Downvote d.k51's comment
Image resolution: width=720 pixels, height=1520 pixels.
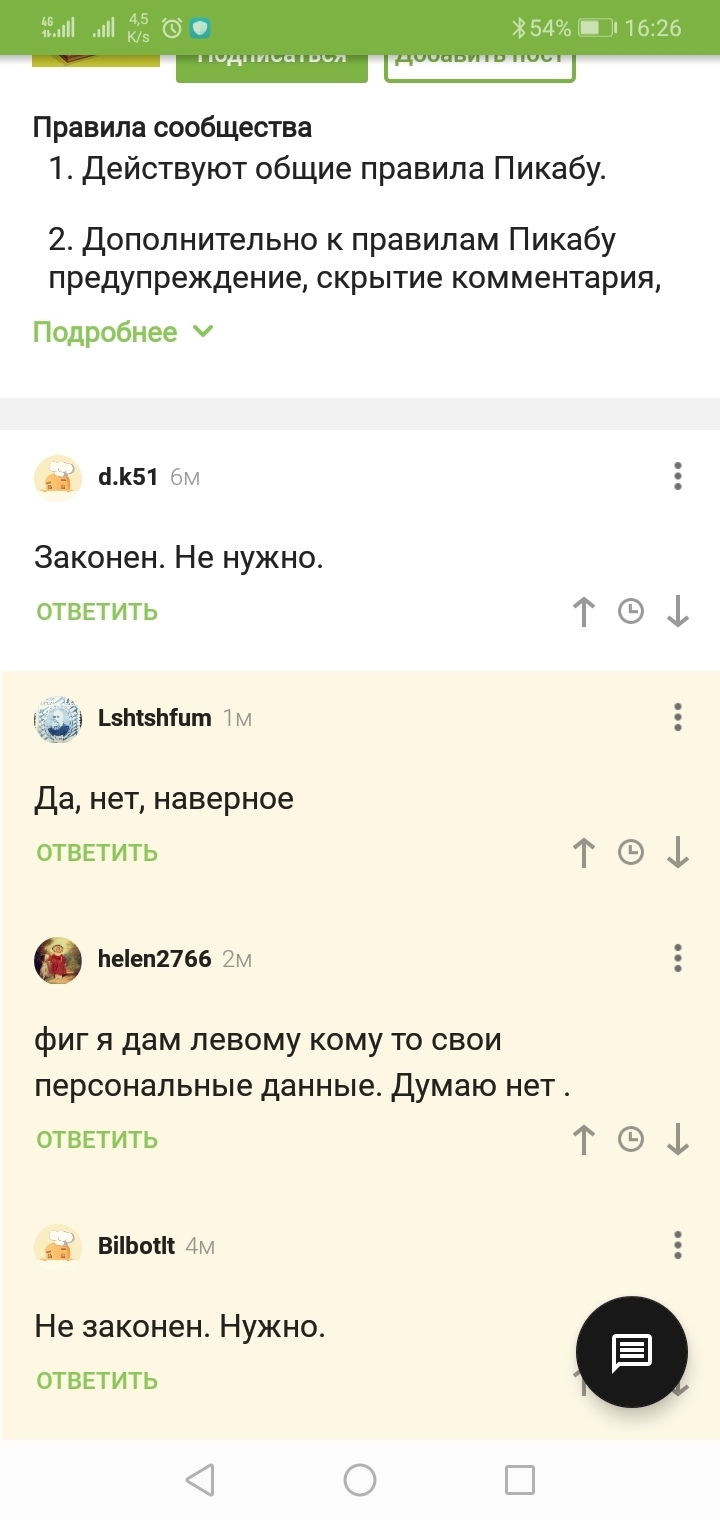(678, 611)
